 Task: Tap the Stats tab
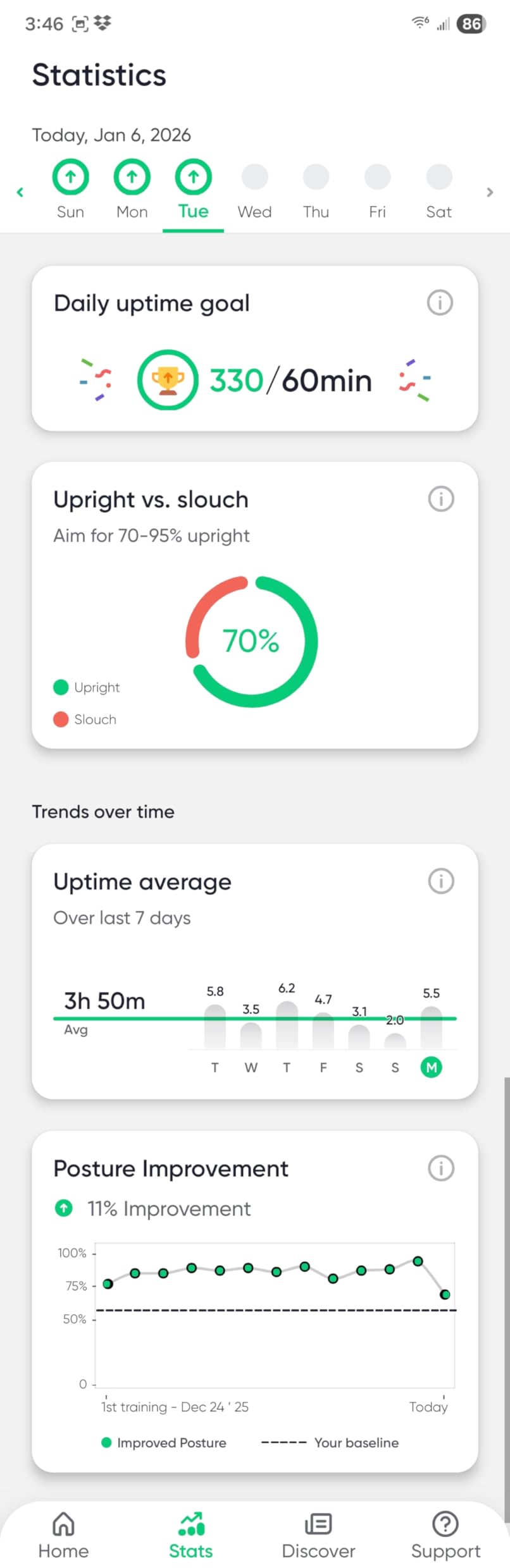pyautogui.click(x=191, y=1534)
